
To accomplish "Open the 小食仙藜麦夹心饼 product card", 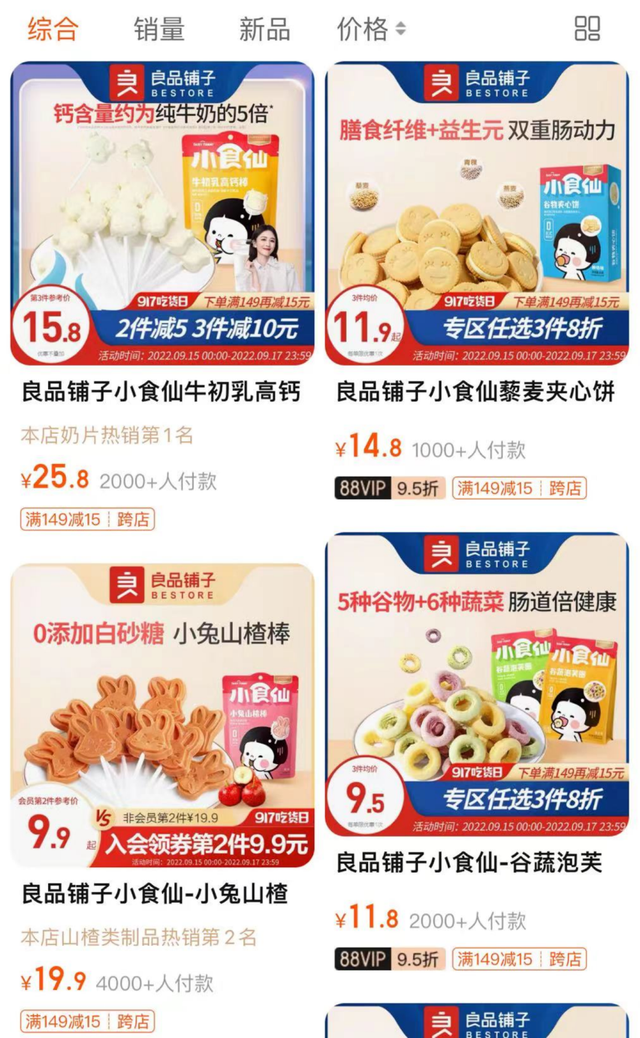I will tap(477, 214).
